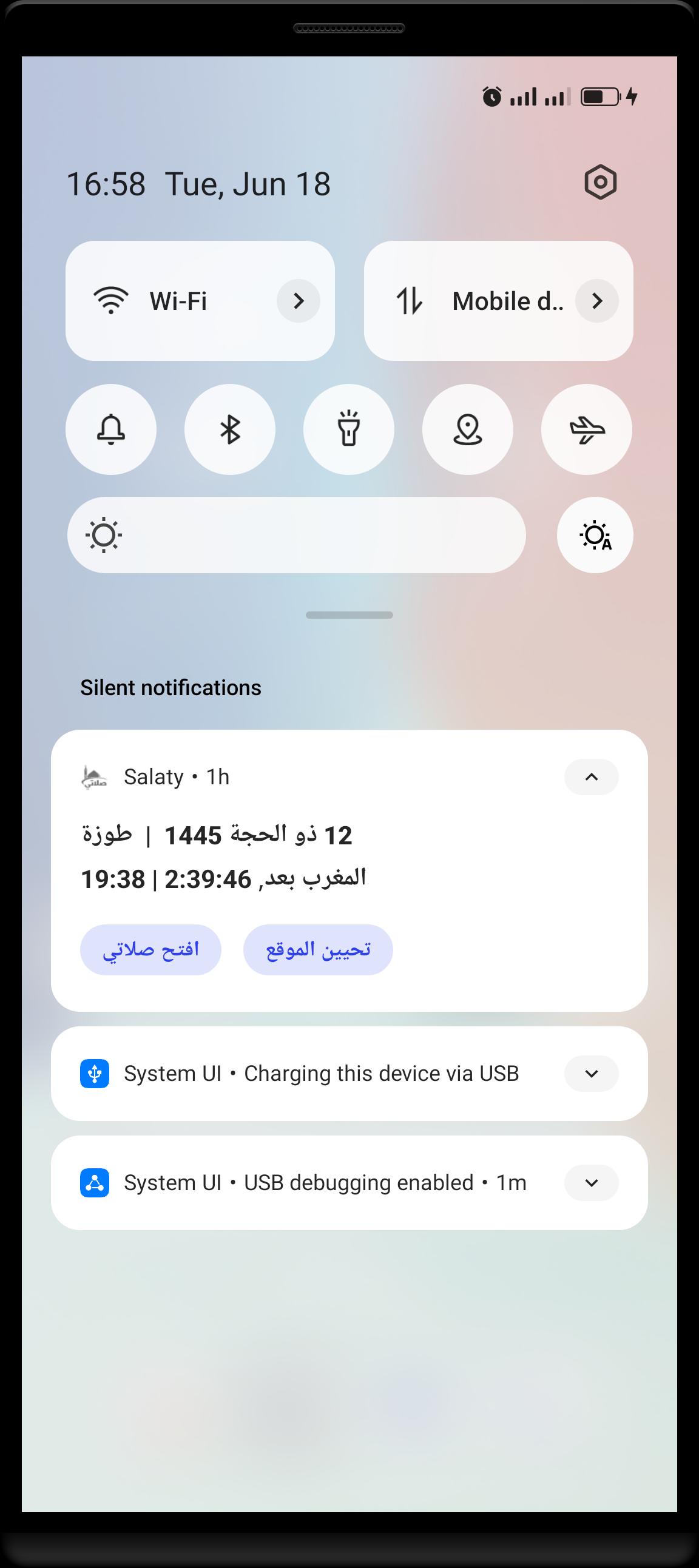The image size is (699, 1568).
Task: Switch on the flashlight
Action: (349, 429)
